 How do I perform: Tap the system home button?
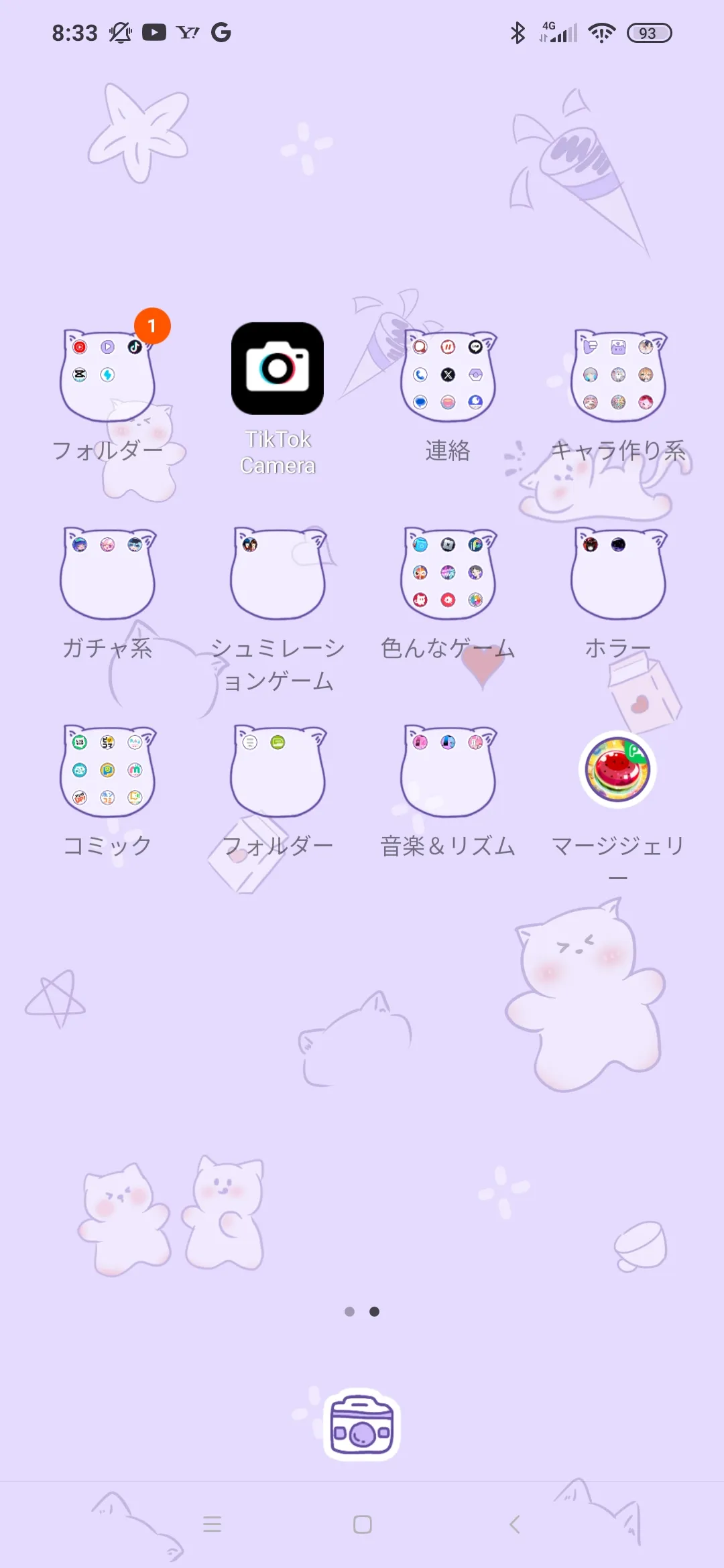(x=363, y=1524)
